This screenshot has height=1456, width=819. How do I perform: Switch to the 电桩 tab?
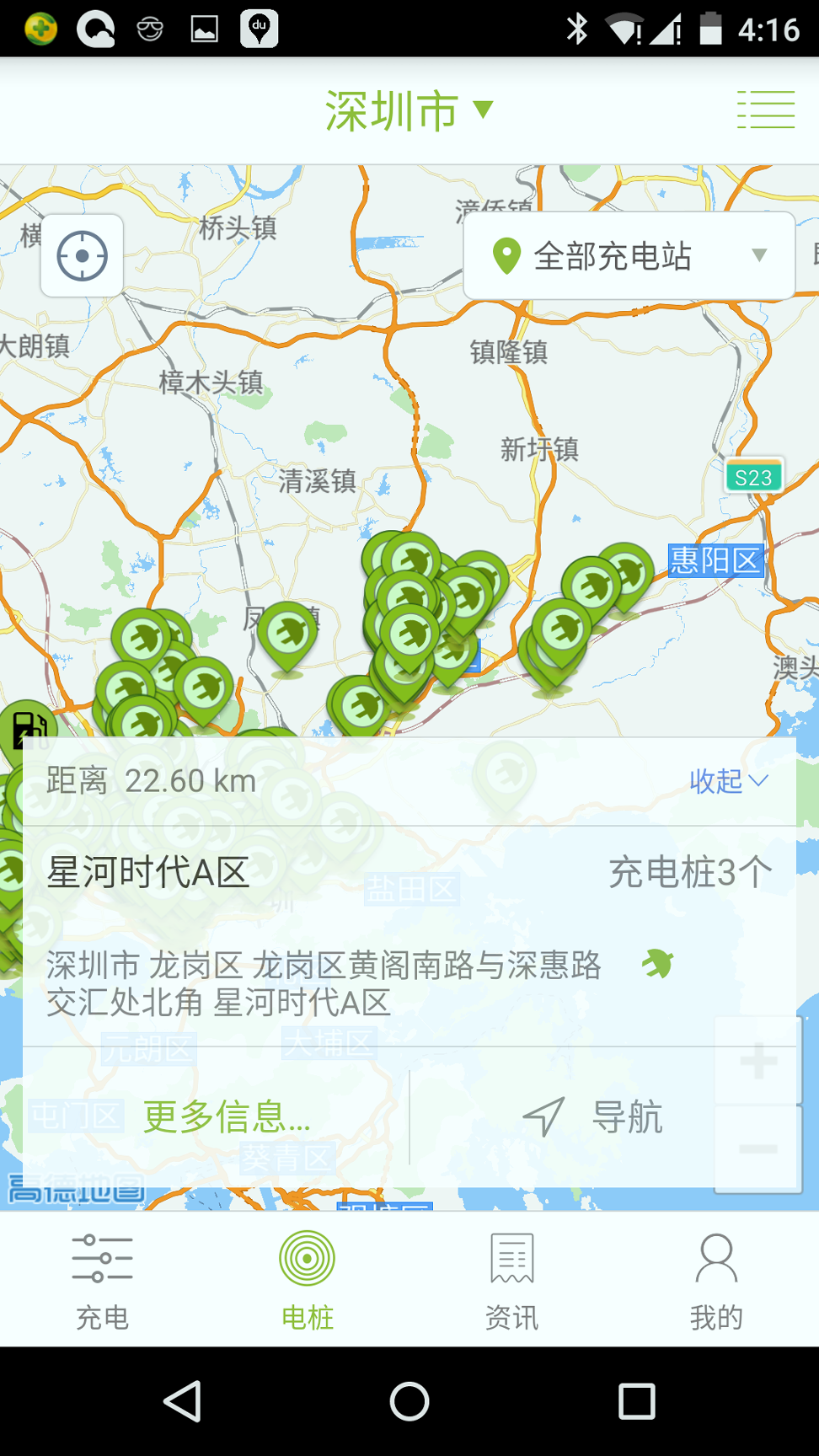(307, 1279)
